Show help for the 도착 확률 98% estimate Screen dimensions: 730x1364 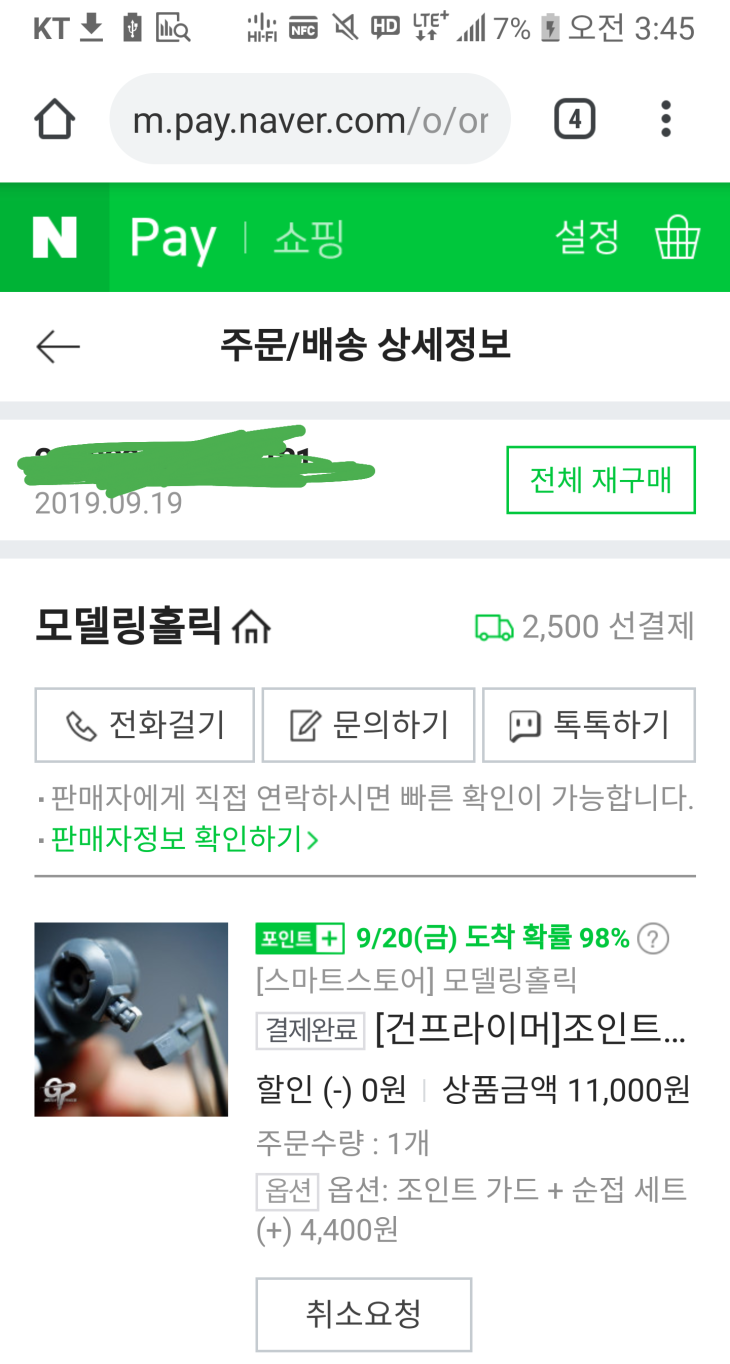pos(653,939)
